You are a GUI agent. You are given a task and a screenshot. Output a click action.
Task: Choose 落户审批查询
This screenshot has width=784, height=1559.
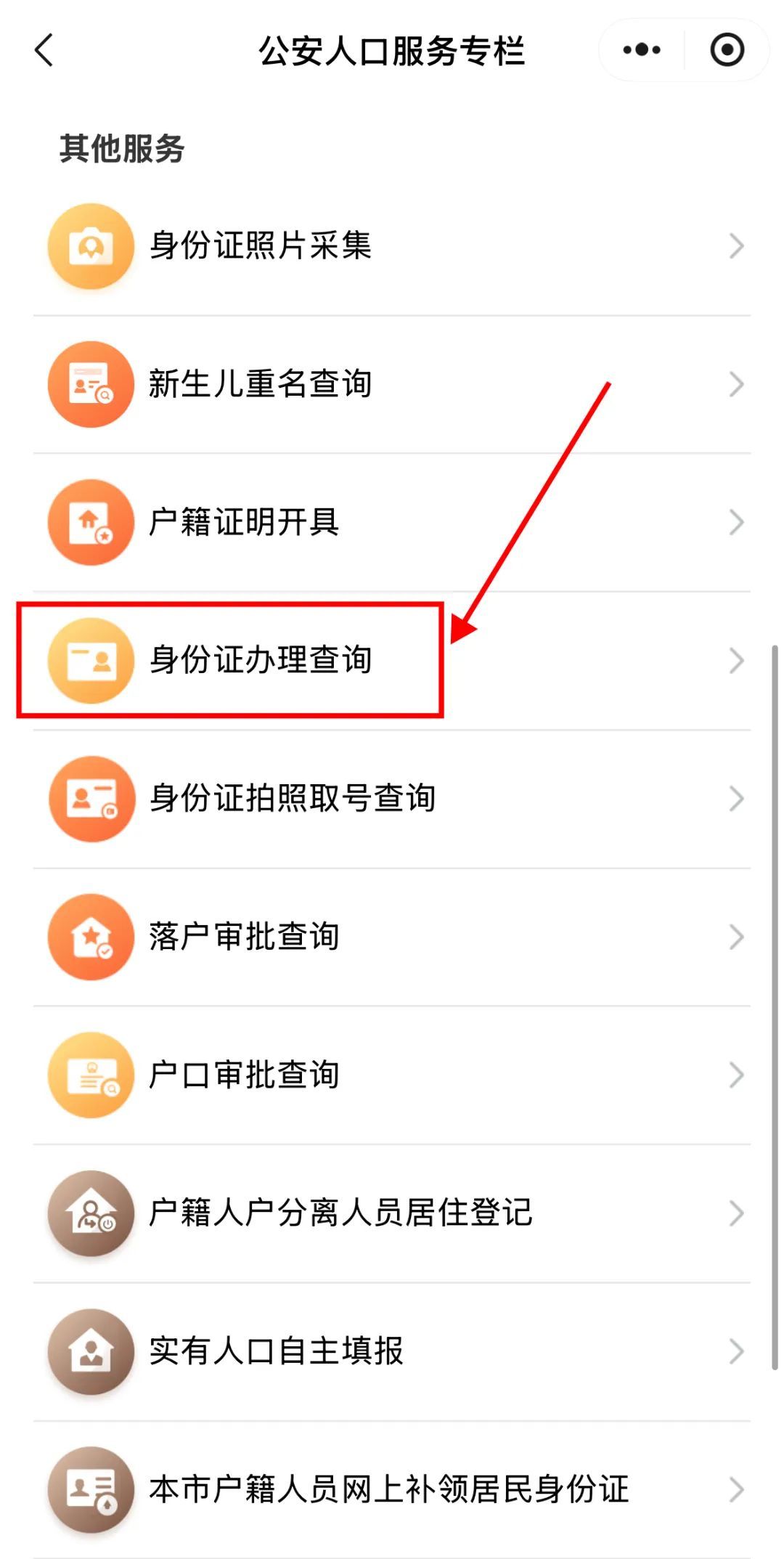point(392,937)
